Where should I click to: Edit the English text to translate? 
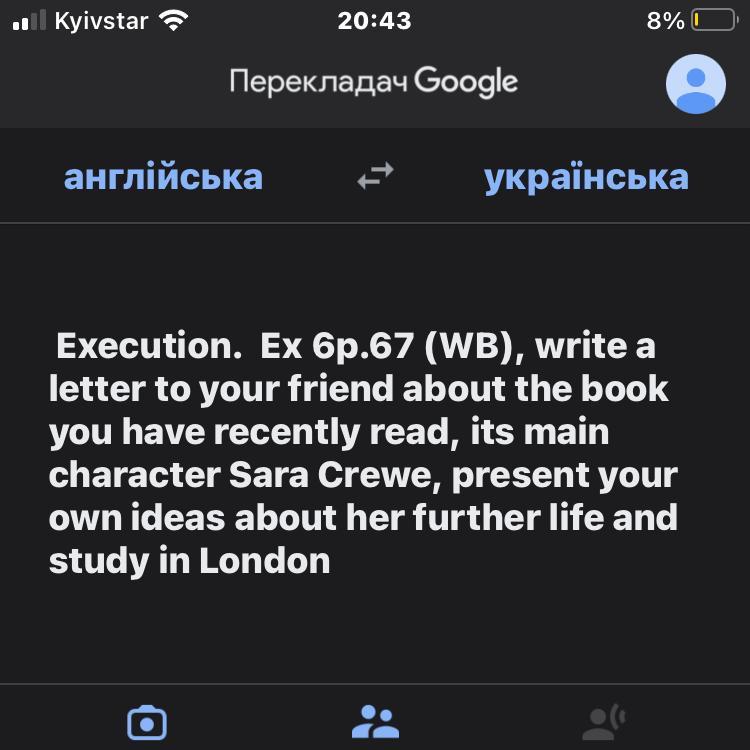coord(364,453)
